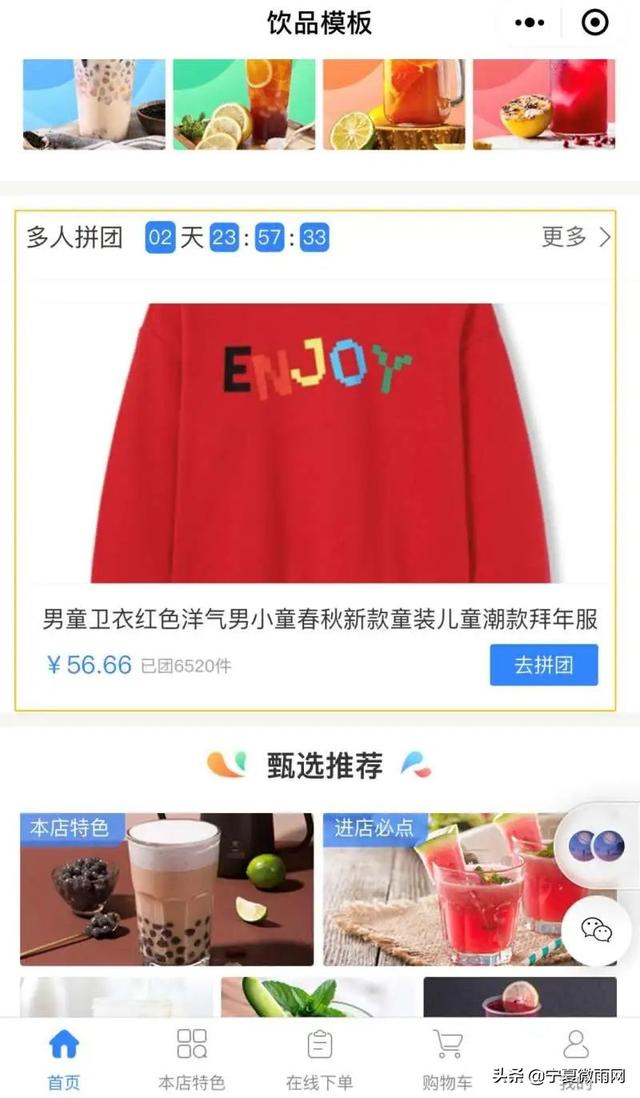The height and width of the screenshot is (1098, 640).
Task: Open the mini program more-options menu
Action: pyautogui.click(x=529, y=22)
